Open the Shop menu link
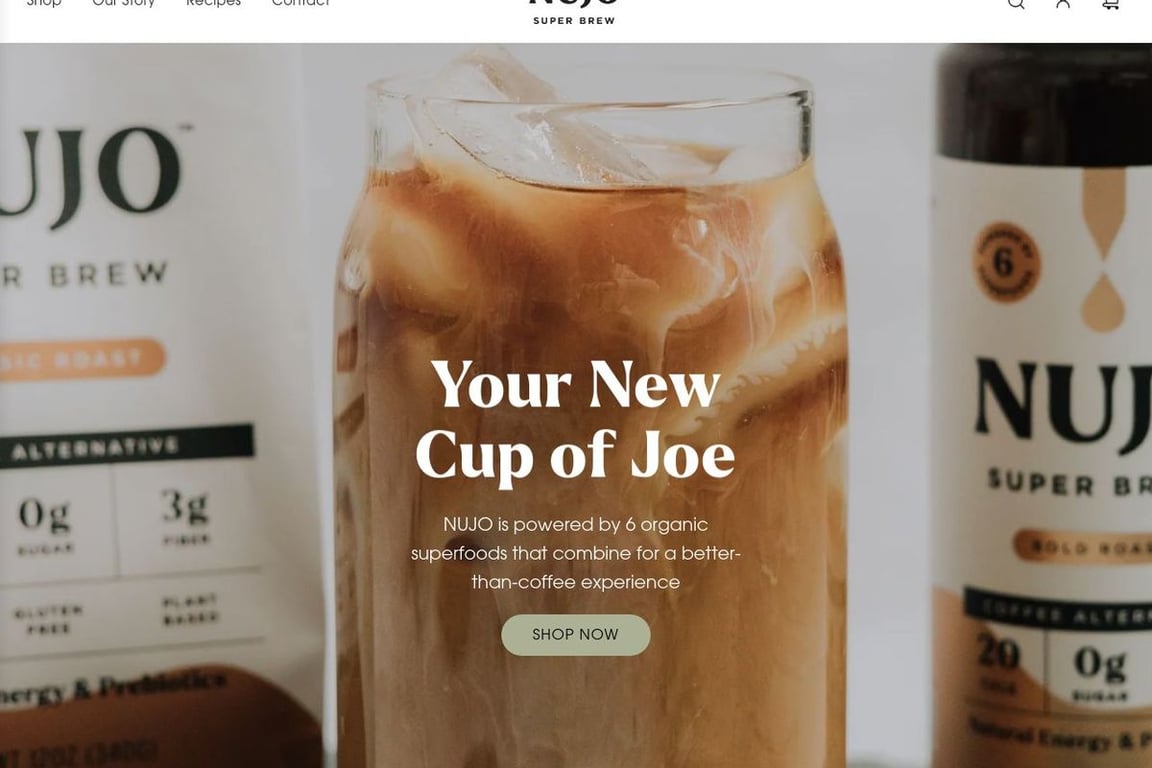The image size is (1152, 768). pyautogui.click(x=44, y=3)
